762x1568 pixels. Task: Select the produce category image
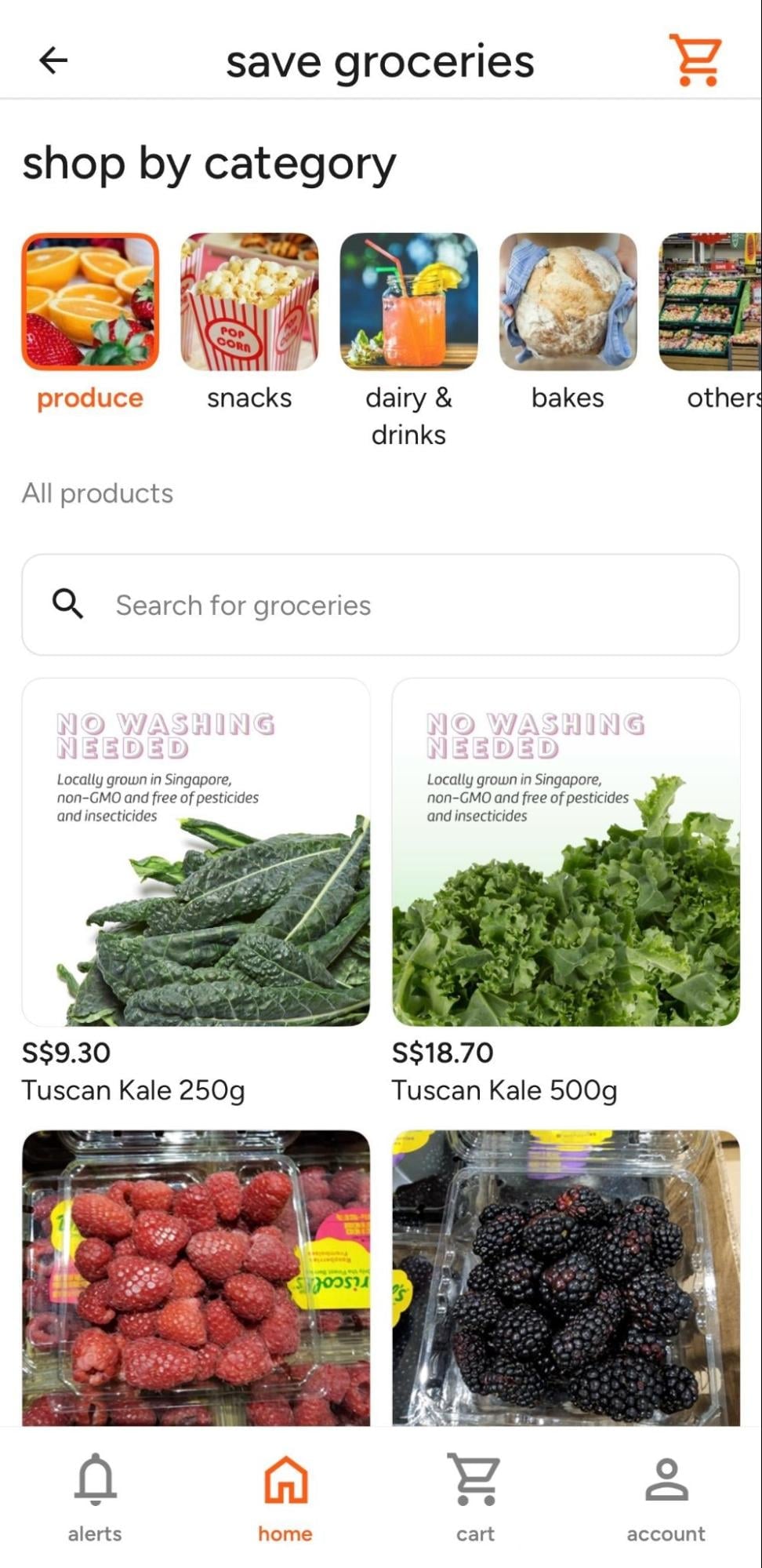89,302
